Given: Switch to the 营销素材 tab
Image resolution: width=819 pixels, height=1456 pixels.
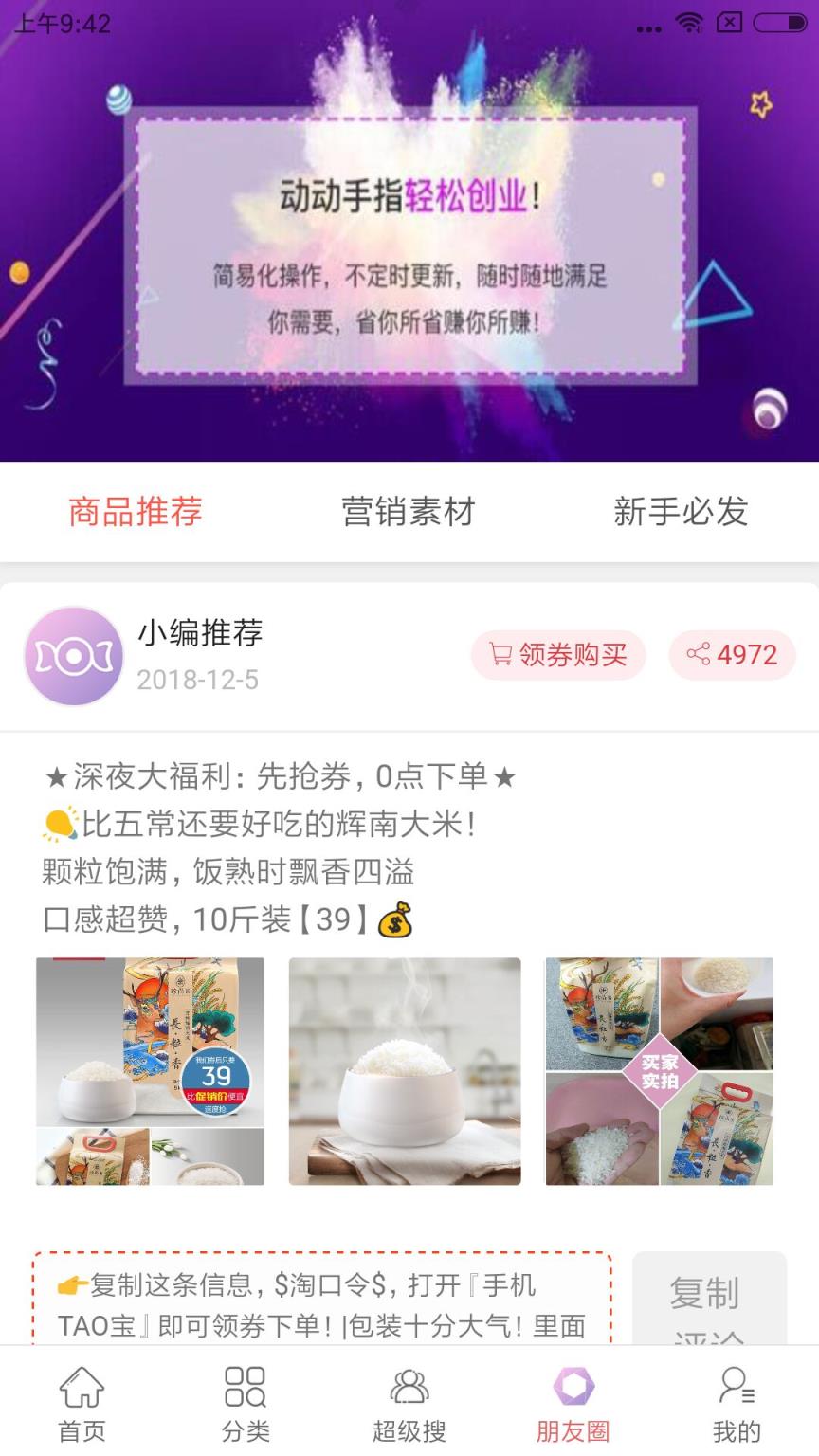Looking at the screenshot, I should (409, 512).
